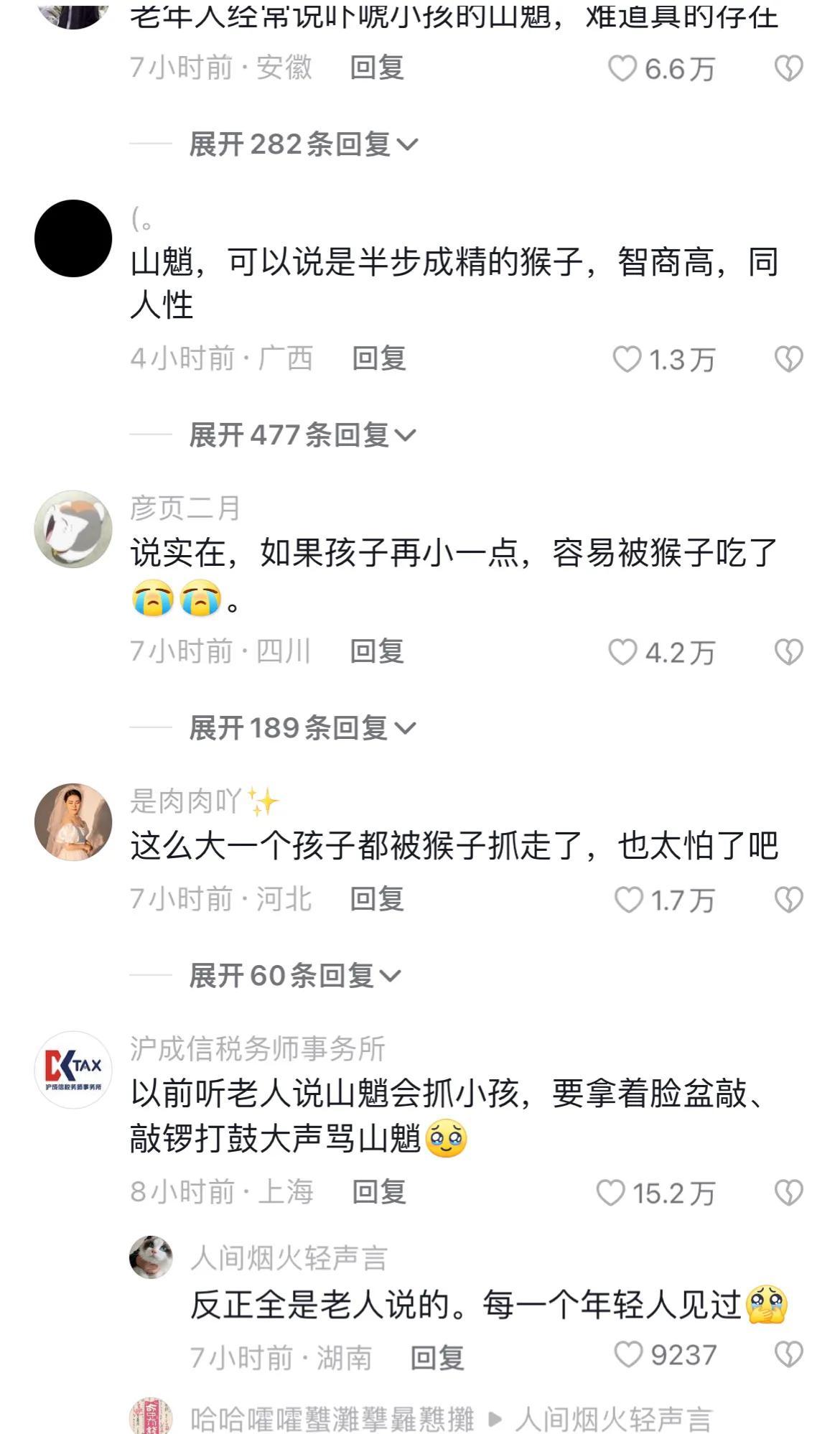Reply to 彦页二月's comment
Screen dimensions: 840x1434
coord(377,652)
